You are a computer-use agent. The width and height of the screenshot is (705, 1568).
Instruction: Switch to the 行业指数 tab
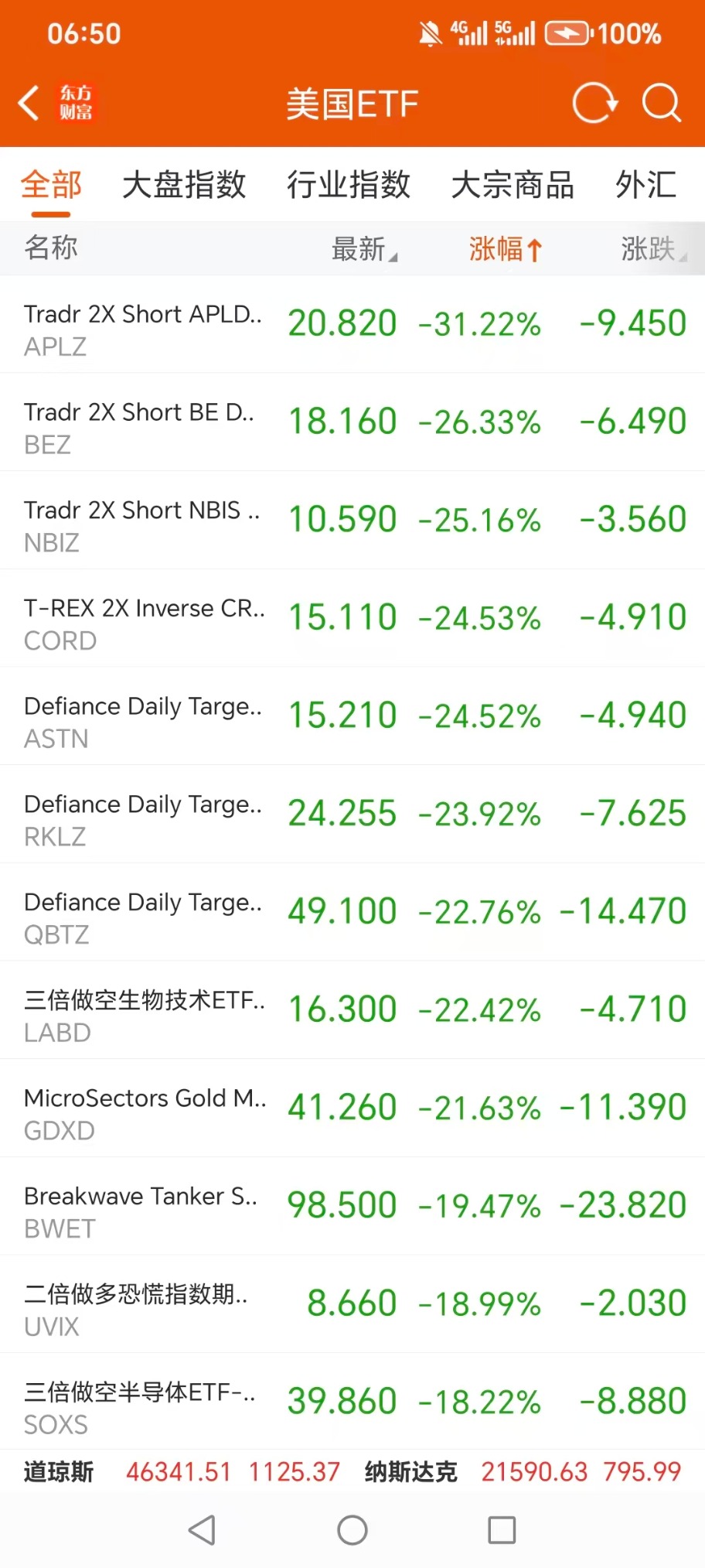(x=349, y=185)
